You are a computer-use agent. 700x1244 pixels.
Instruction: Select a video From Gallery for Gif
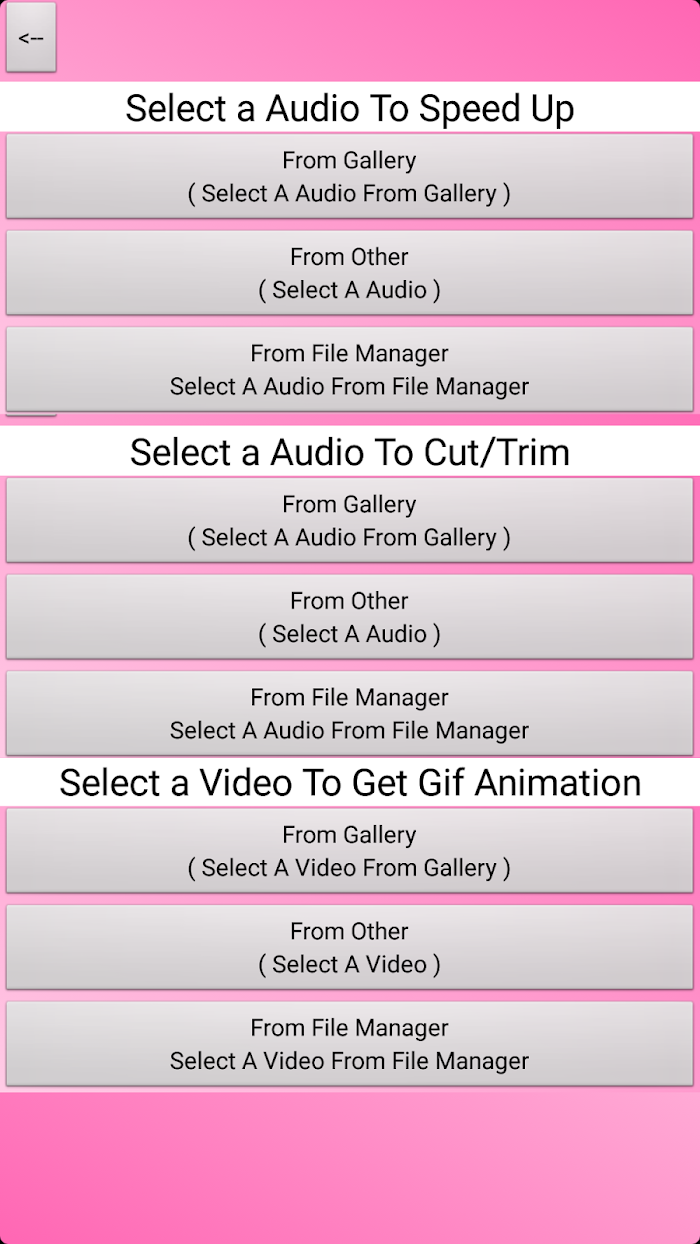point(349,850)
